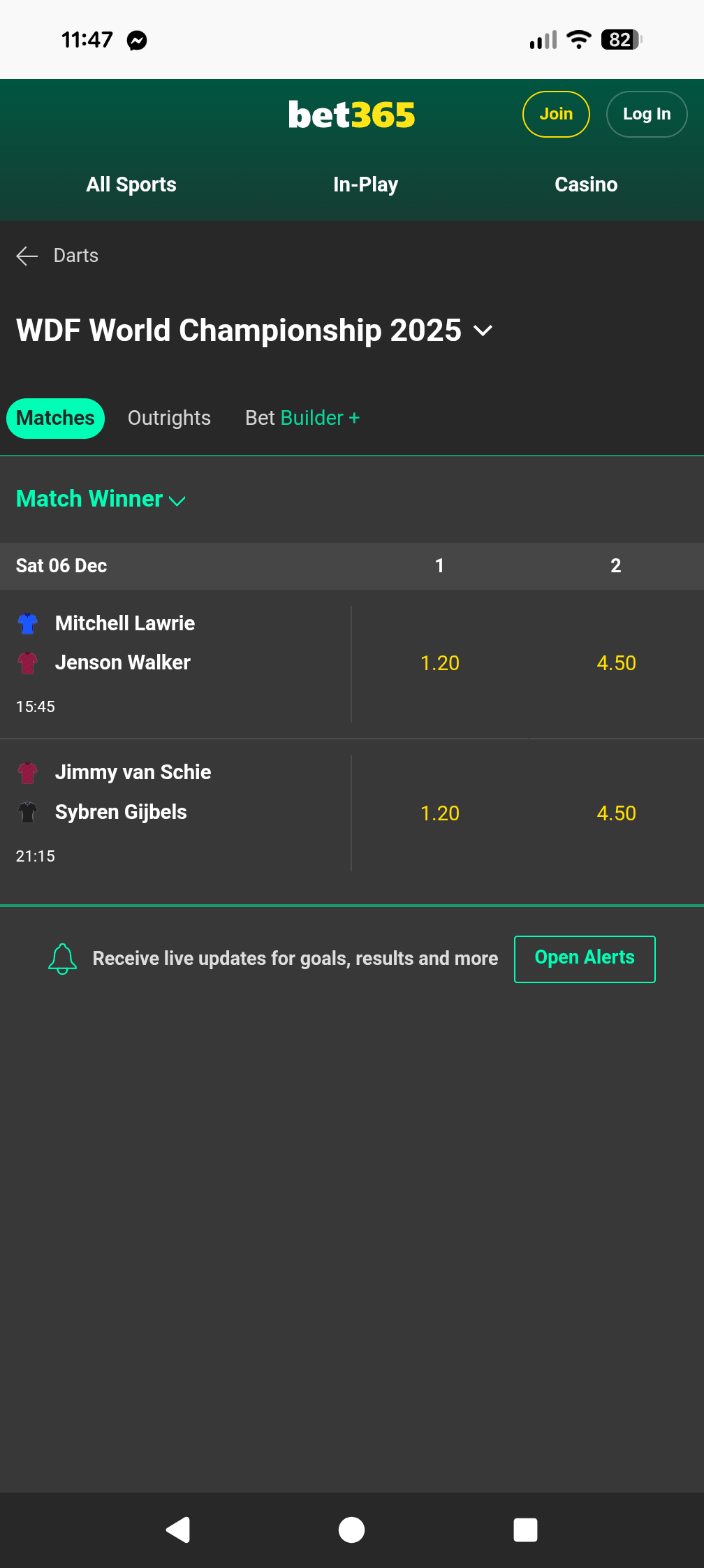Tap the Log In button
The image size is (704, 1568).
pos(646,115)
